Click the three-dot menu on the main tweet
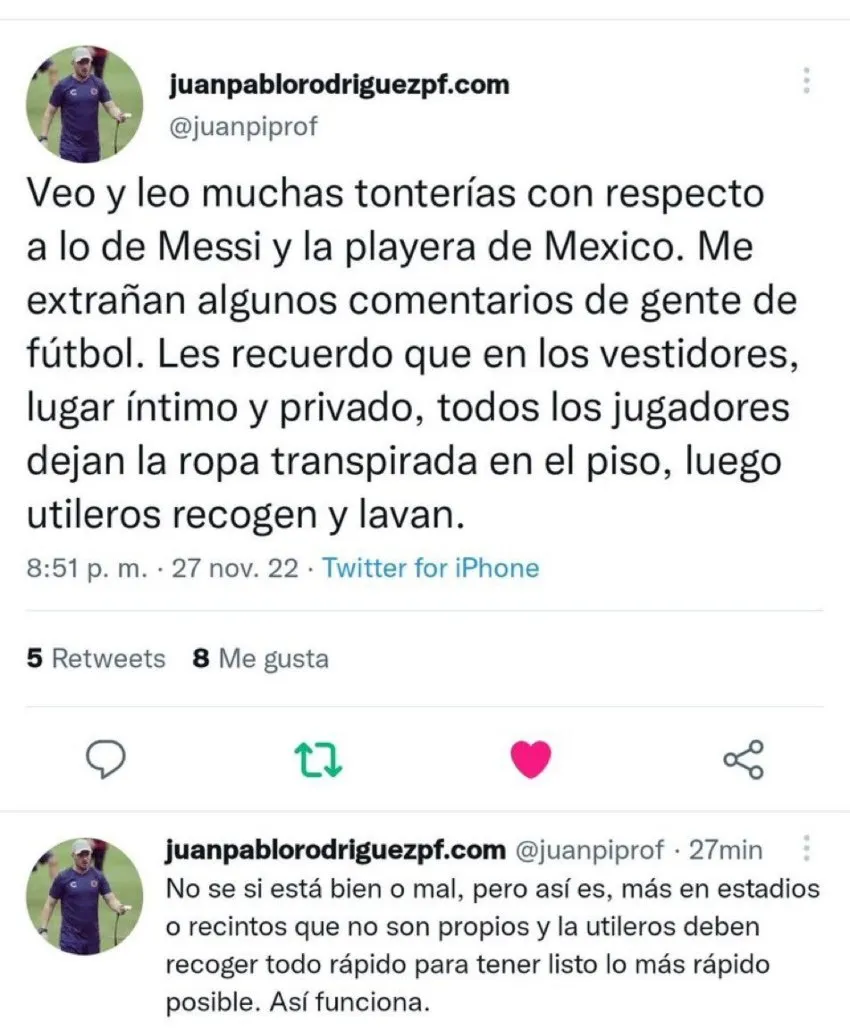 [x=806, y=80]
